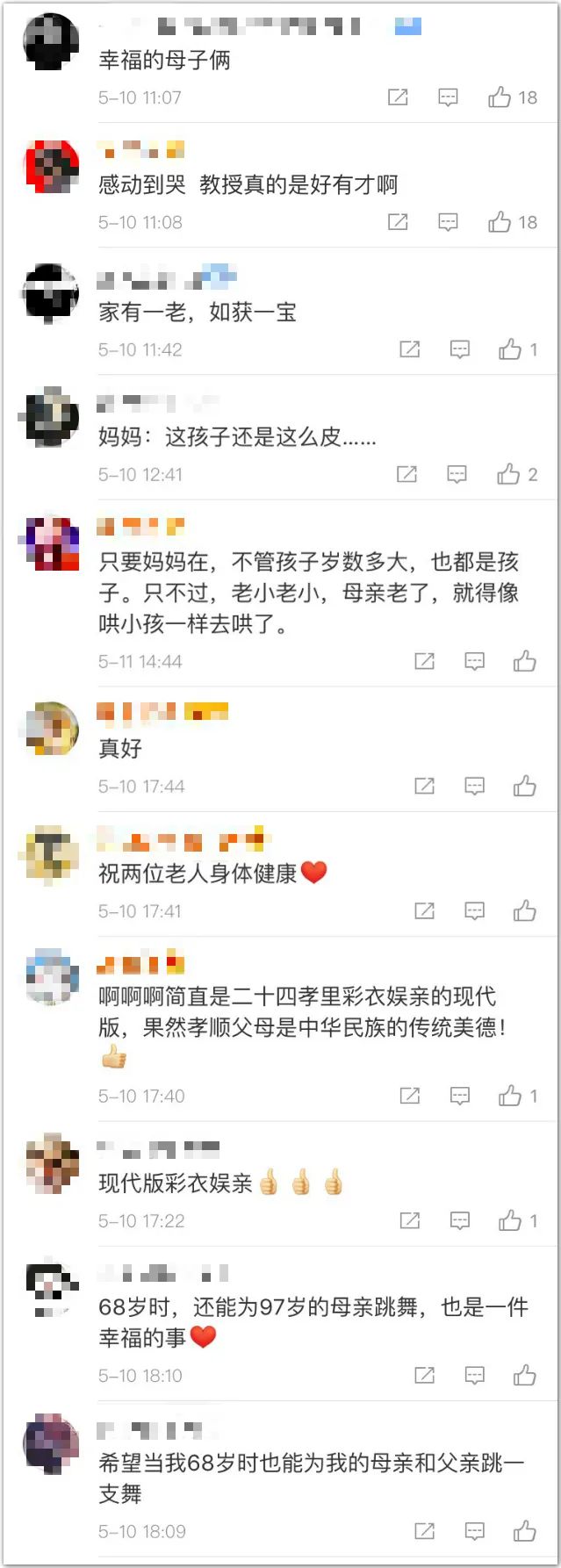Like the comment '祝两位老人身体健康'
Image resolution: width=561 pixels, height=1568 pixels.
point(525,910)
